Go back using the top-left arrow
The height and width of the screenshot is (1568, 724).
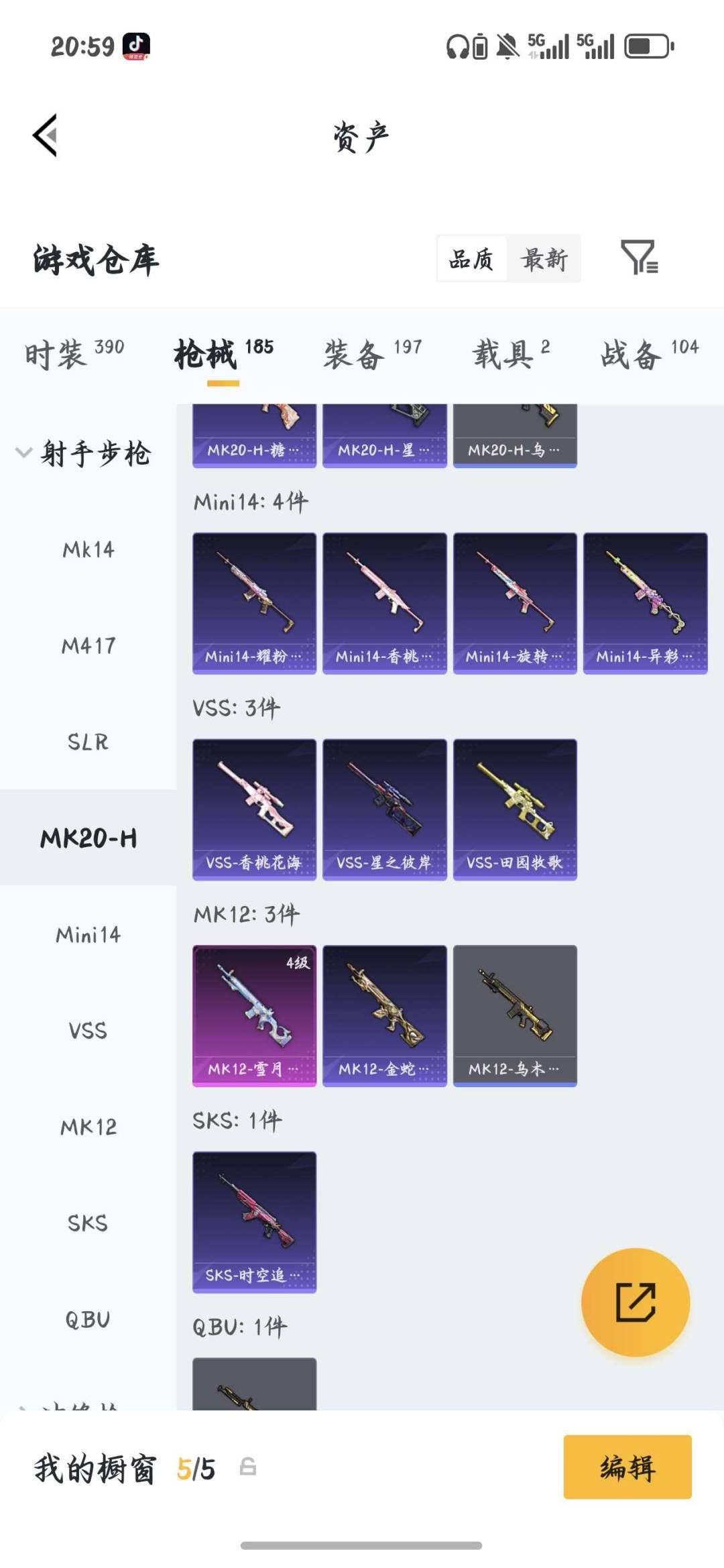[x=46, y=135]
